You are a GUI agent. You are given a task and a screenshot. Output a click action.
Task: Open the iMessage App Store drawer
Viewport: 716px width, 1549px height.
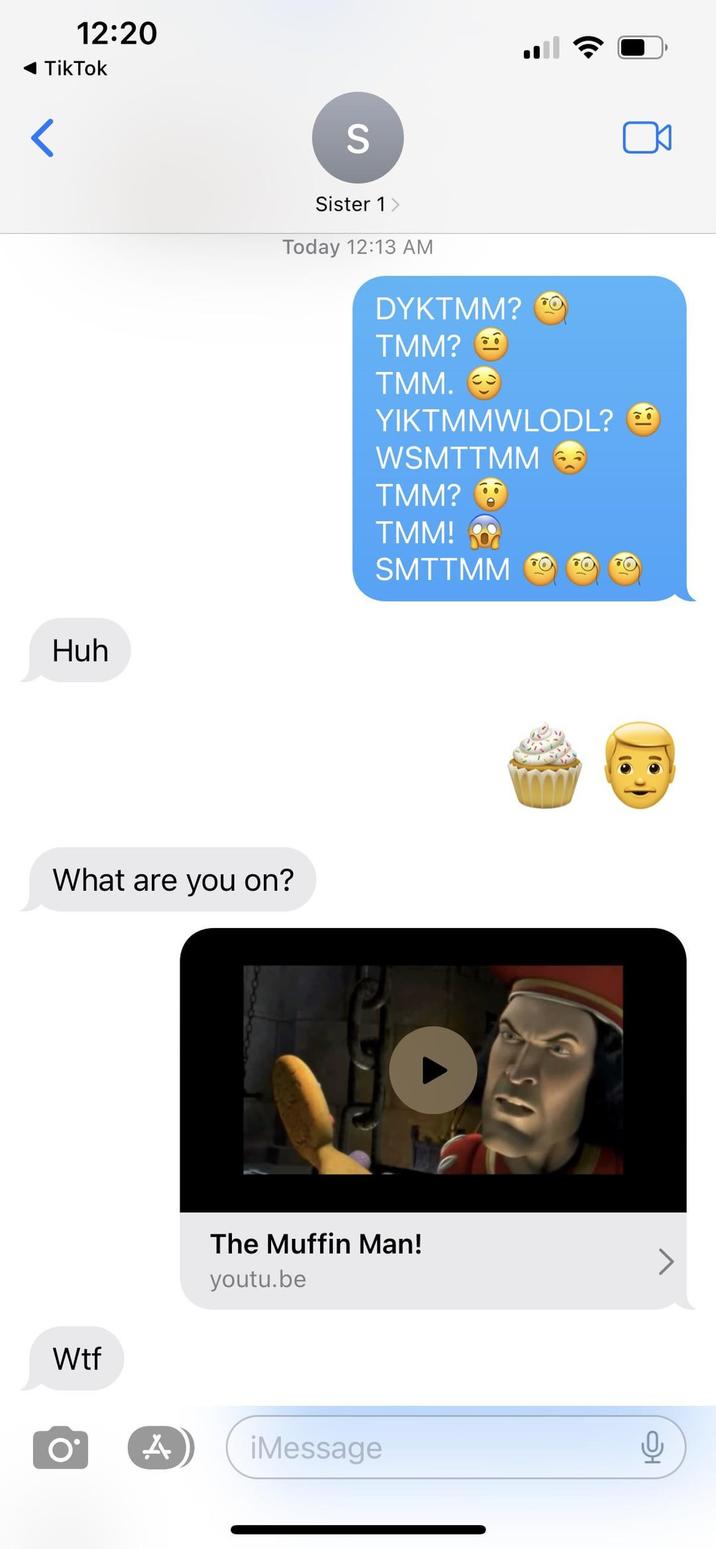click(159, 1447)
